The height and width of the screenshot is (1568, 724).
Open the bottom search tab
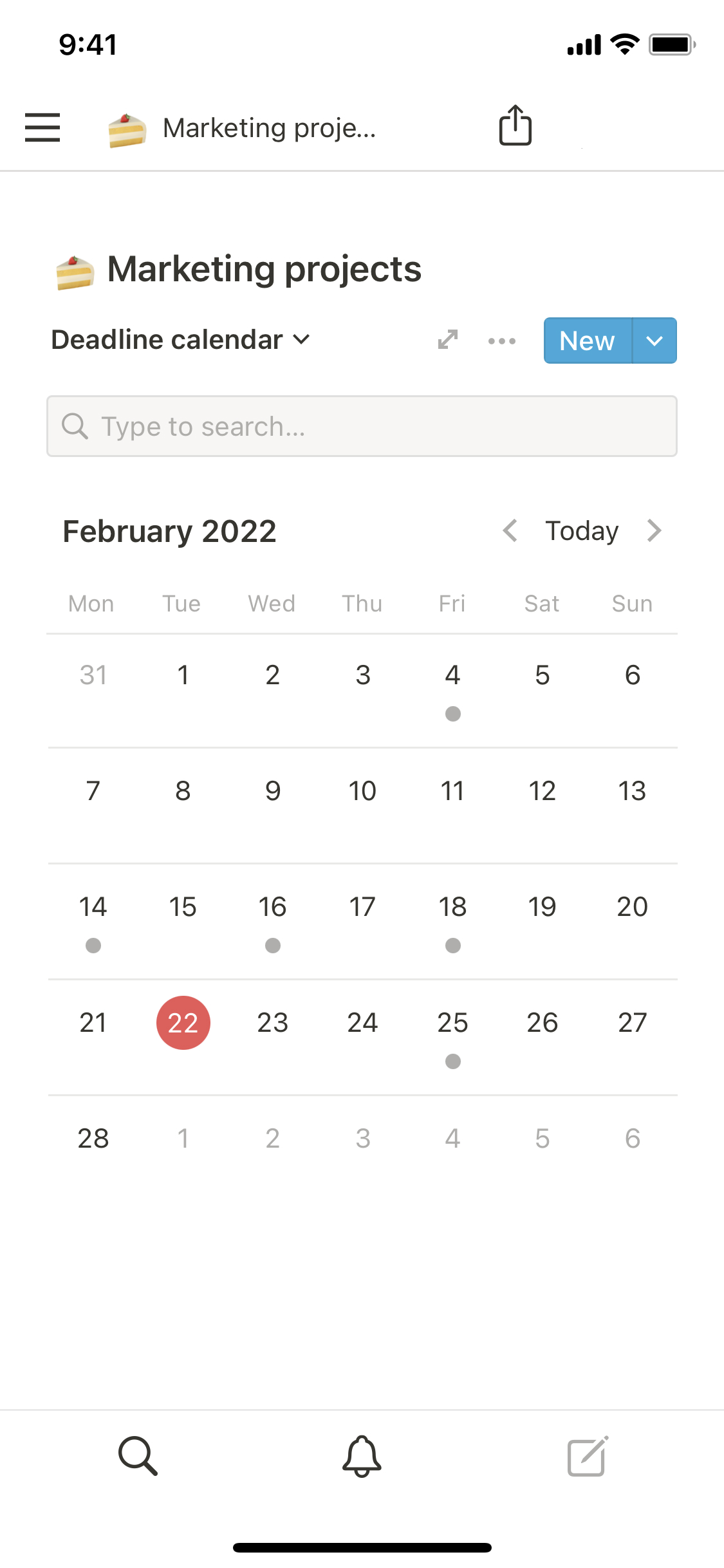(x=138, y=1456)
